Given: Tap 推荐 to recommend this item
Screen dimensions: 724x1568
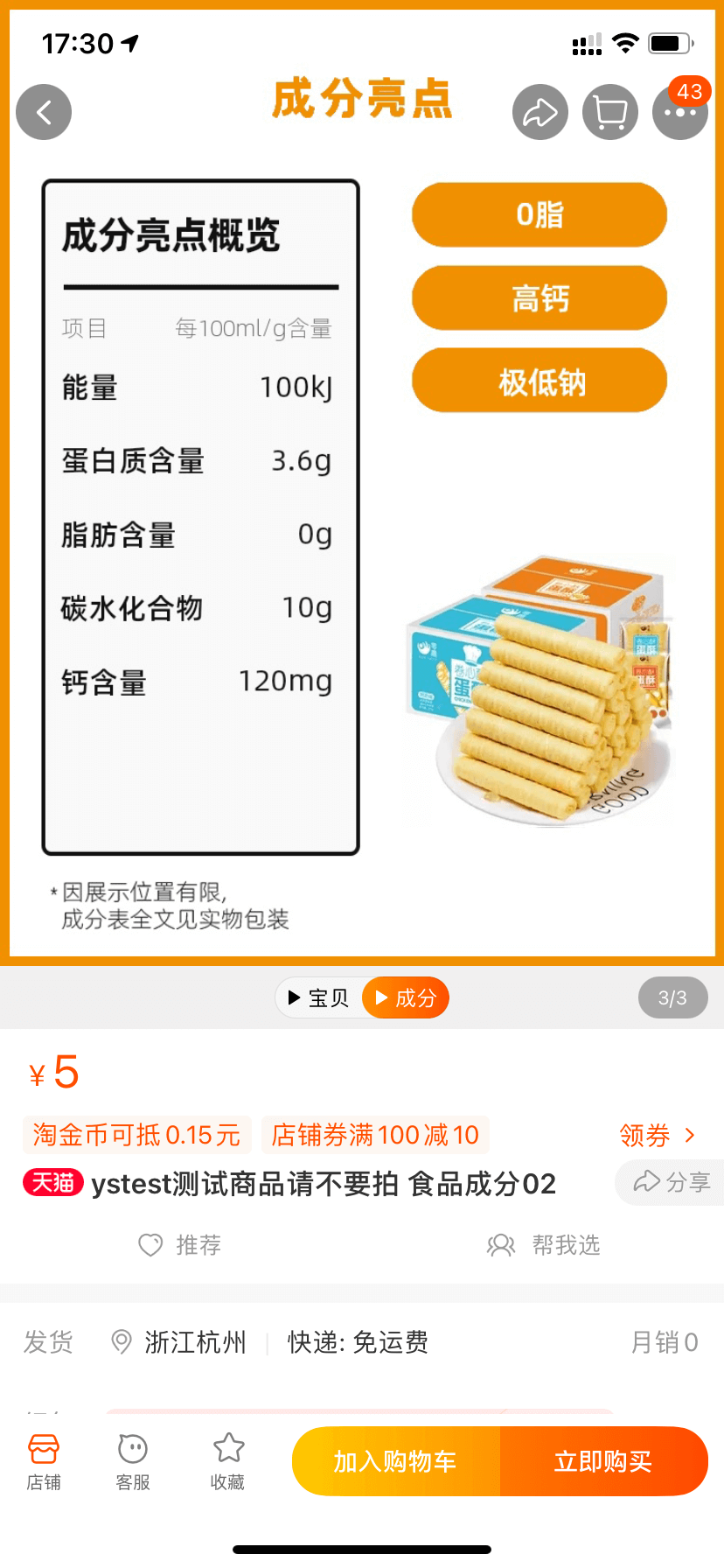Looking at the screenshot, I should click(x=180, y=1244).
